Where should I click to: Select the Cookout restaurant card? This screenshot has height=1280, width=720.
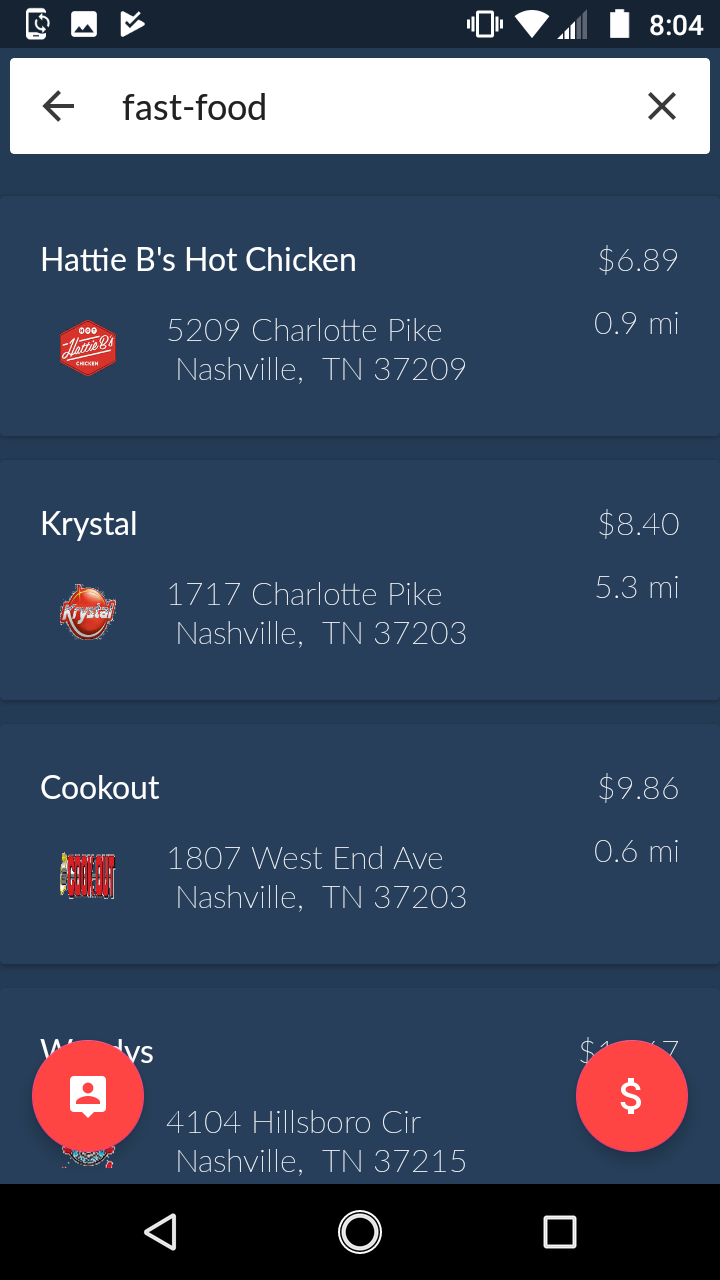click(x=360, y=844)
